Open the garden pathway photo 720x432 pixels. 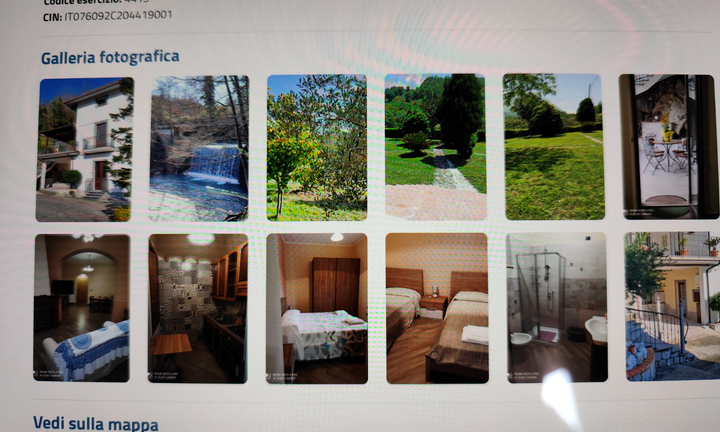pyautogui.click(x=435, y=147)
